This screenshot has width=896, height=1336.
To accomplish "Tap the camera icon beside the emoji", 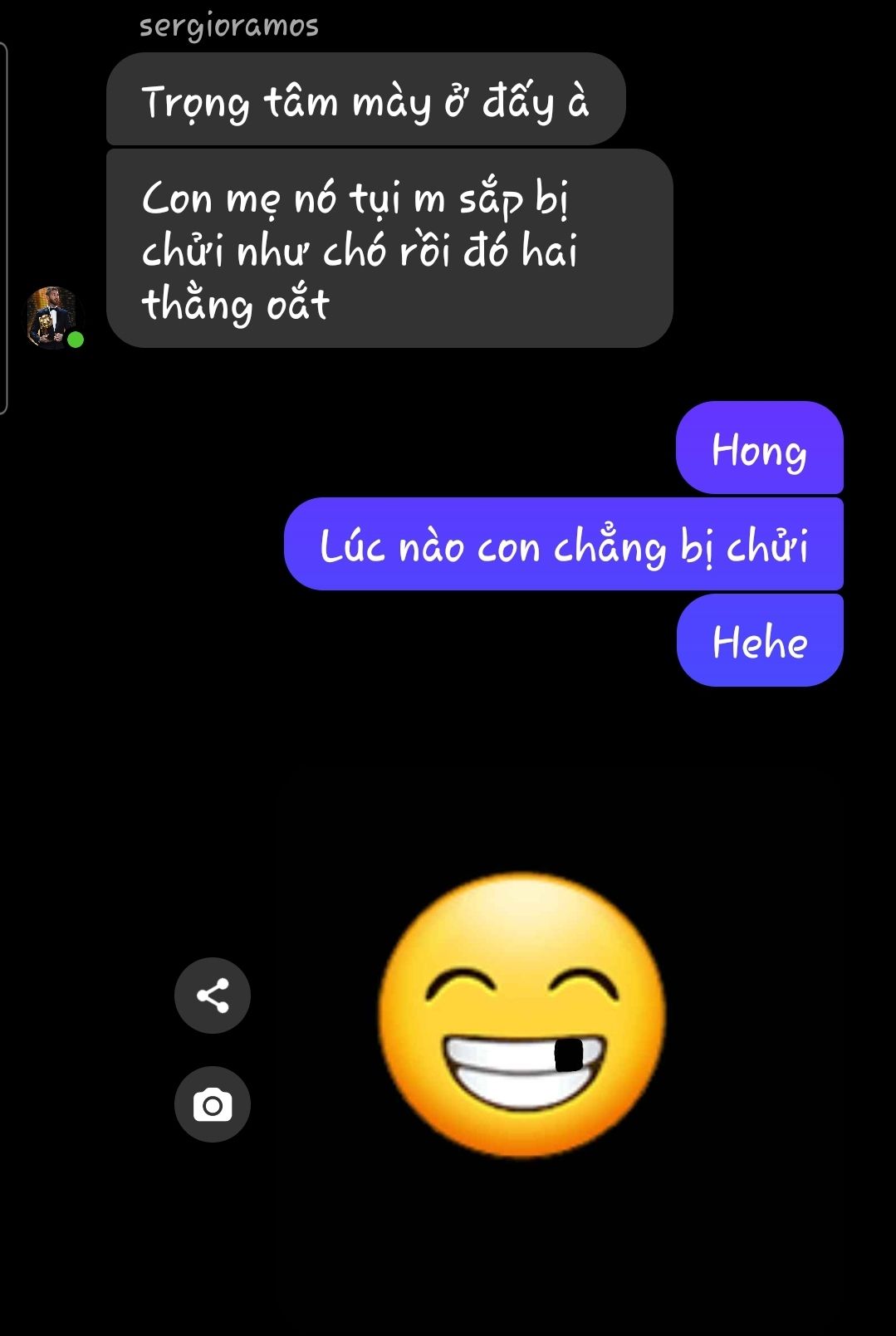I will tap(213, 1105).
